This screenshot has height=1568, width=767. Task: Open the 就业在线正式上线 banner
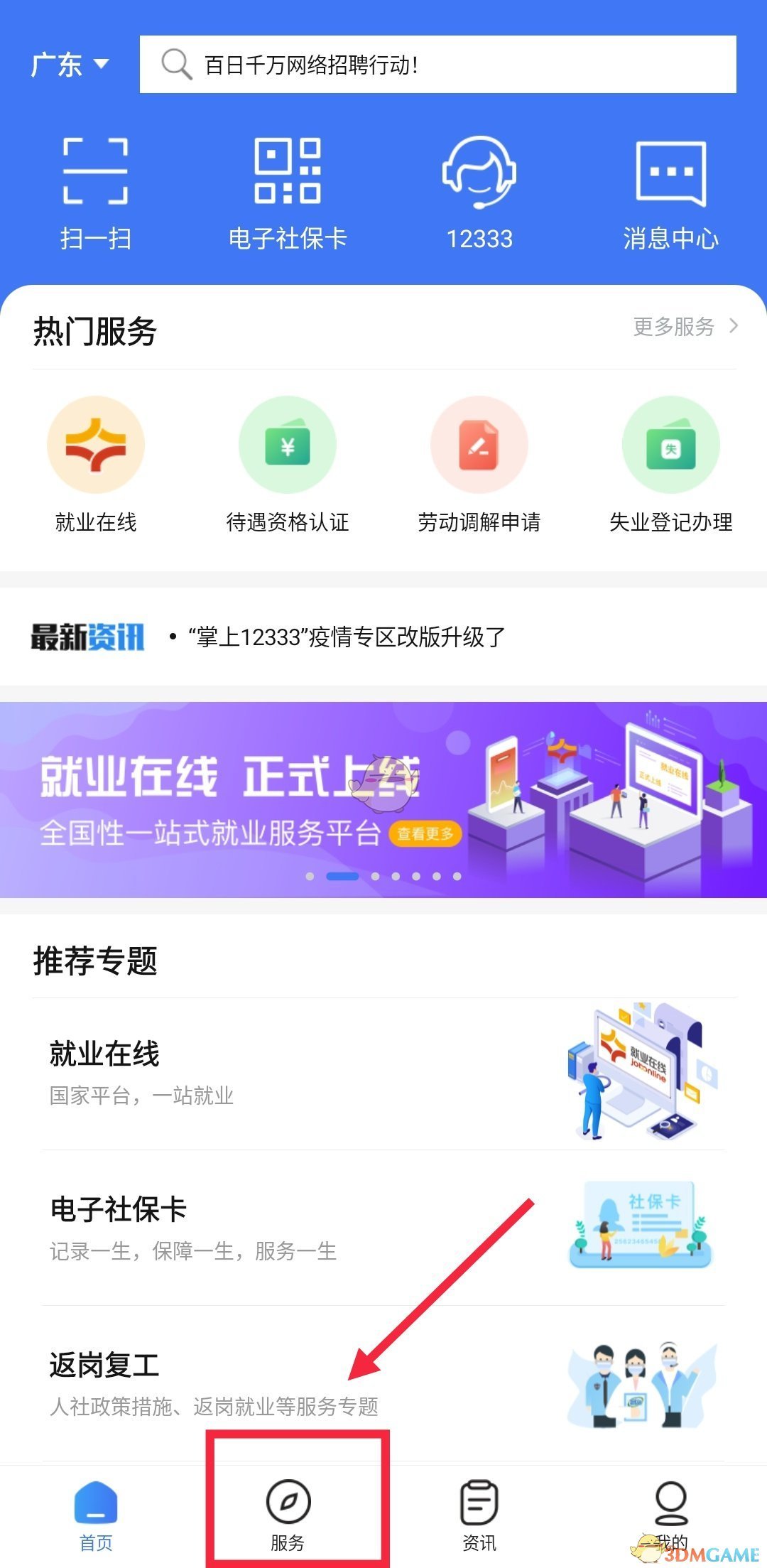coord(383,799)
